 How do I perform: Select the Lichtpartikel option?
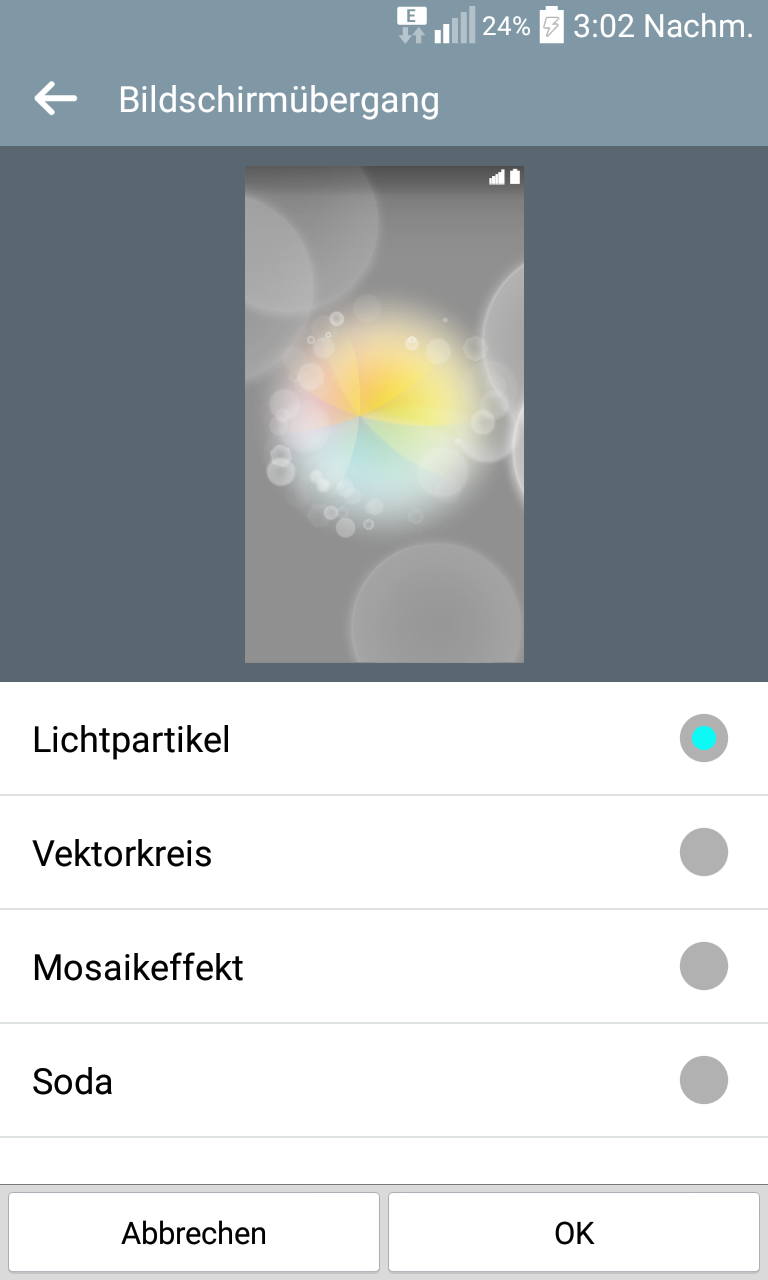(703, 739)
